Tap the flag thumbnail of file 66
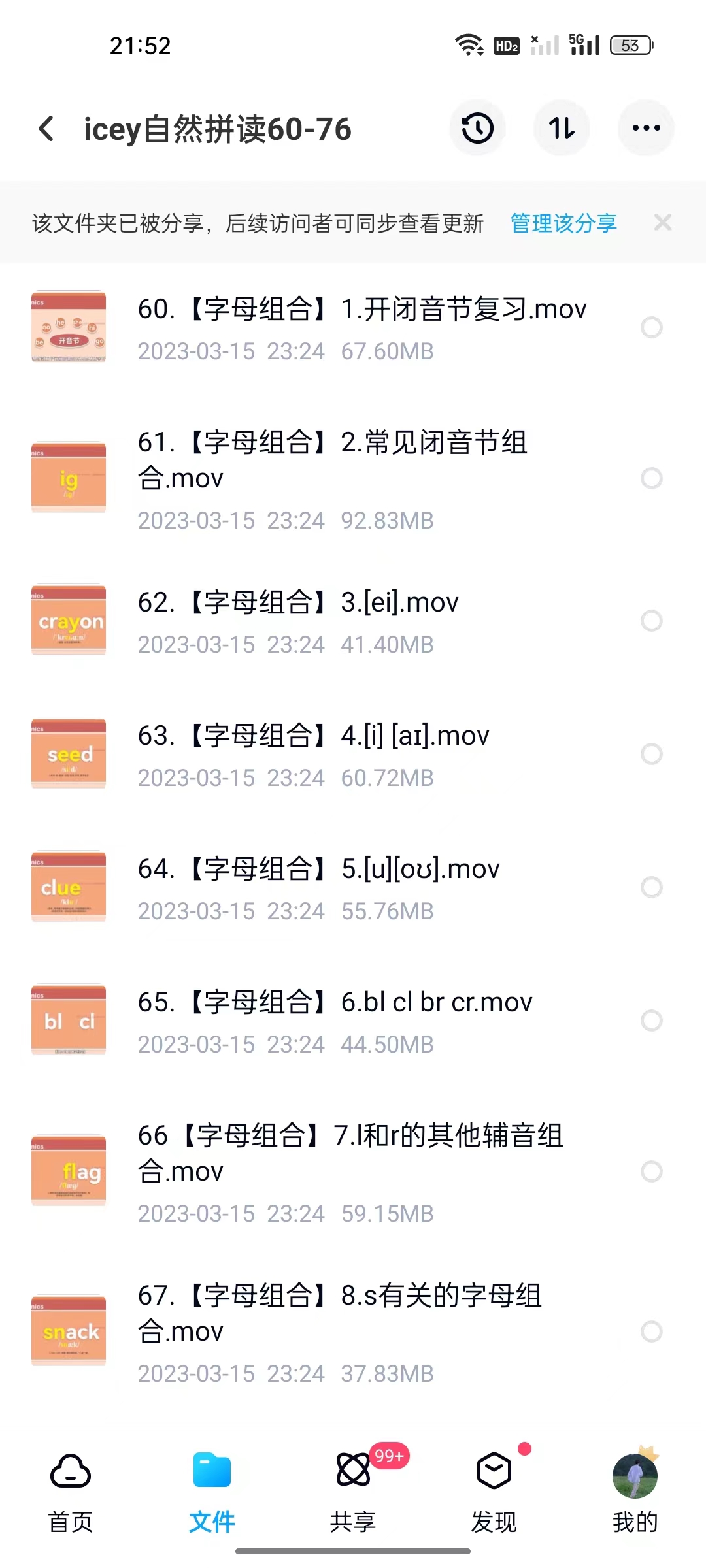Screen dimensions: 706x1568 (x=69, y=1169)
